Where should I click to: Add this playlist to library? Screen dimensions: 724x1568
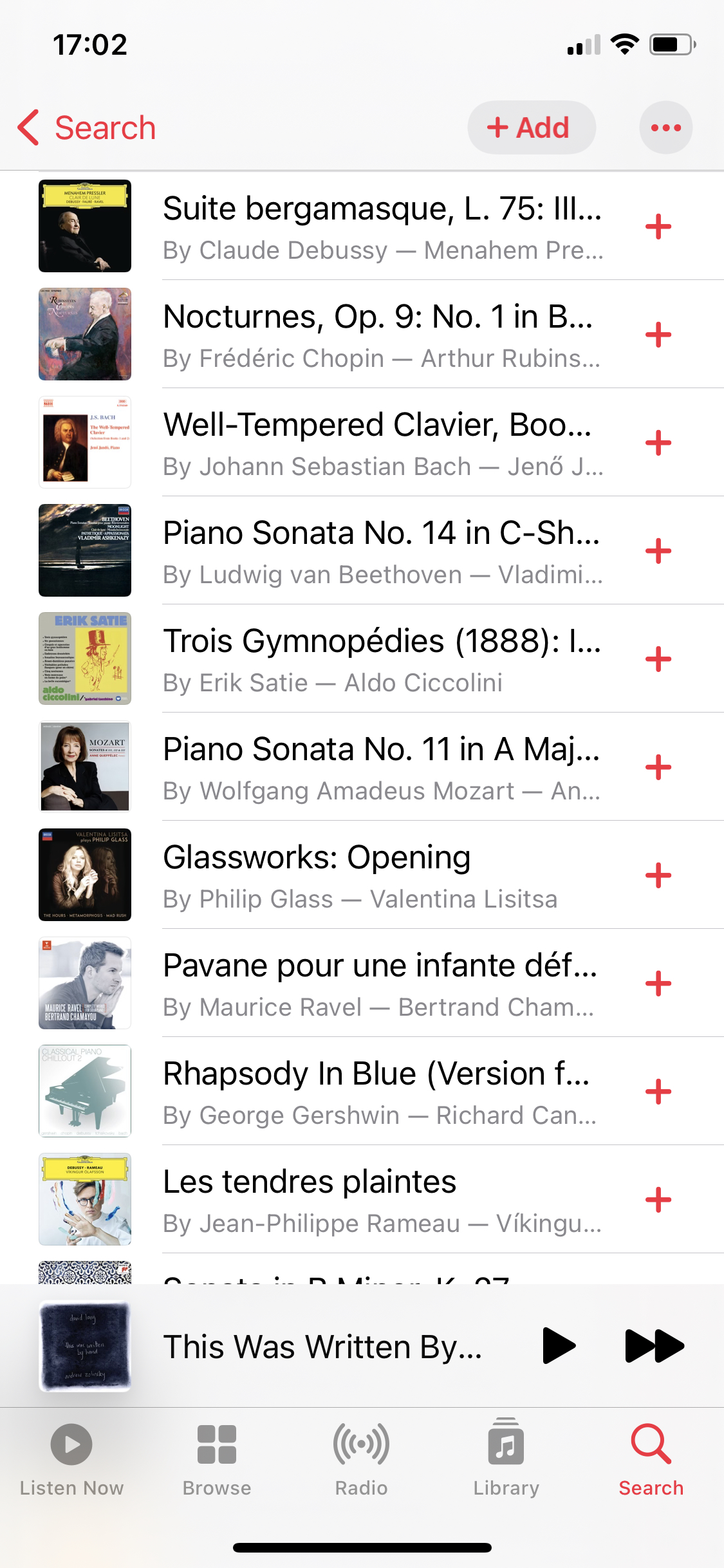(x=531, y=127)
